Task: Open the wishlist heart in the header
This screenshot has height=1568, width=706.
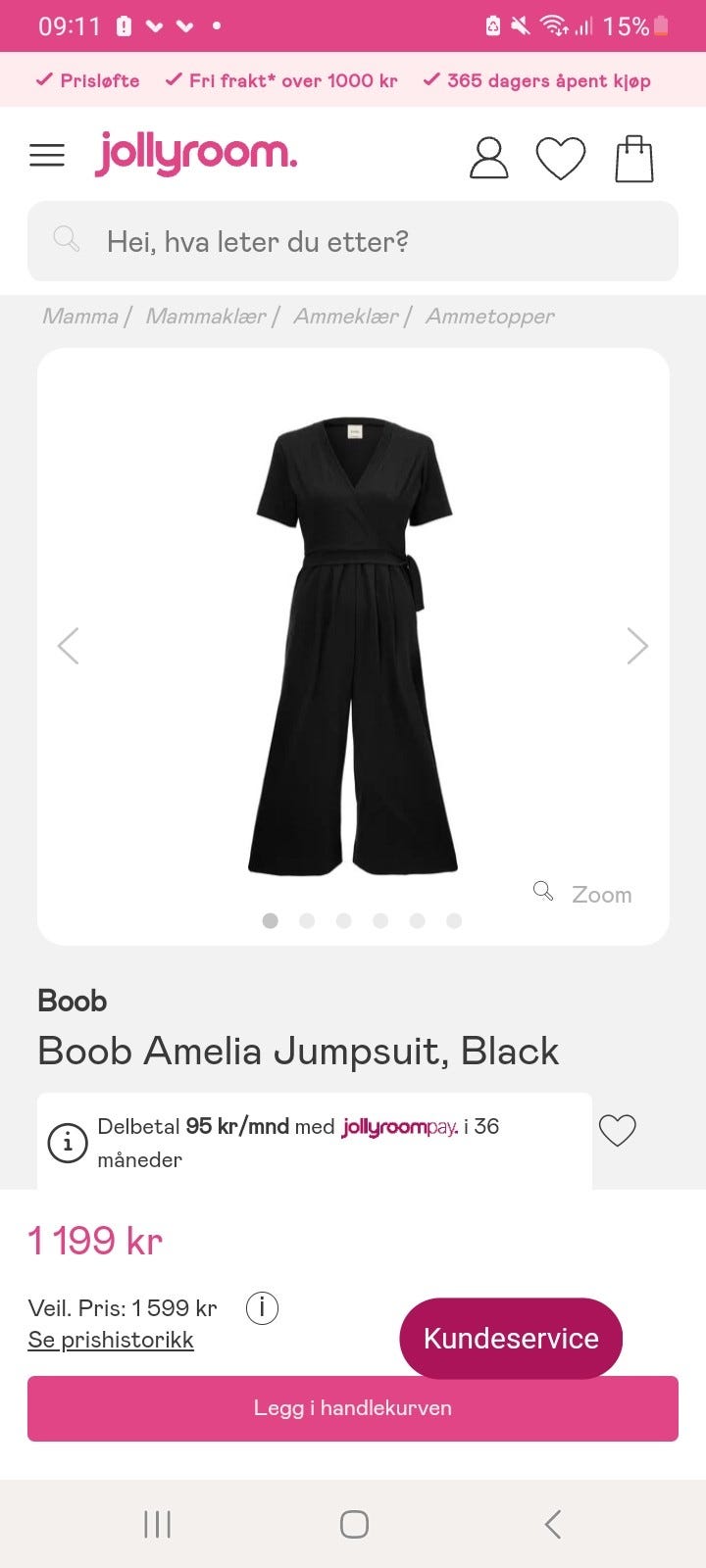Action: tap(560, 159)
